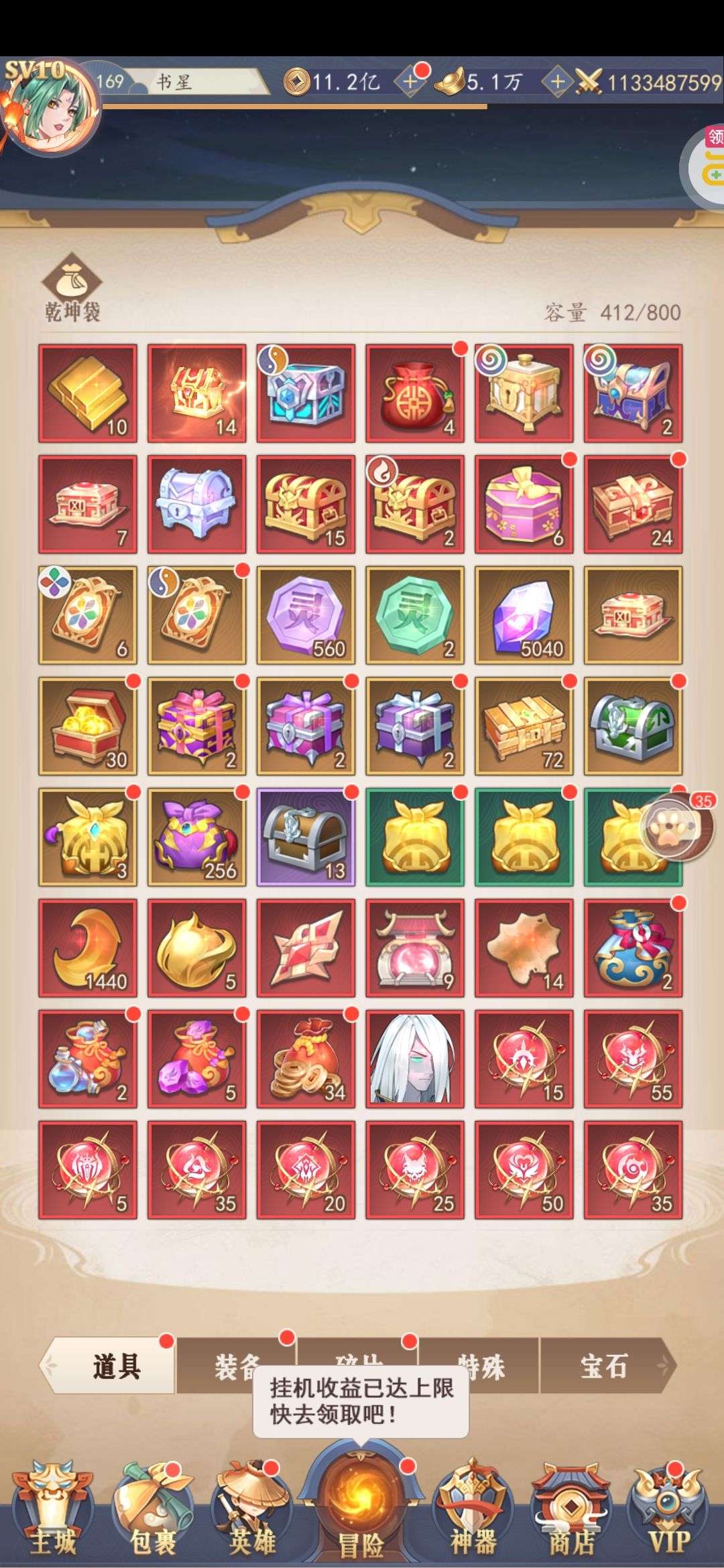Select the crescent moon item with count 1440

click(x=88, y=948)
